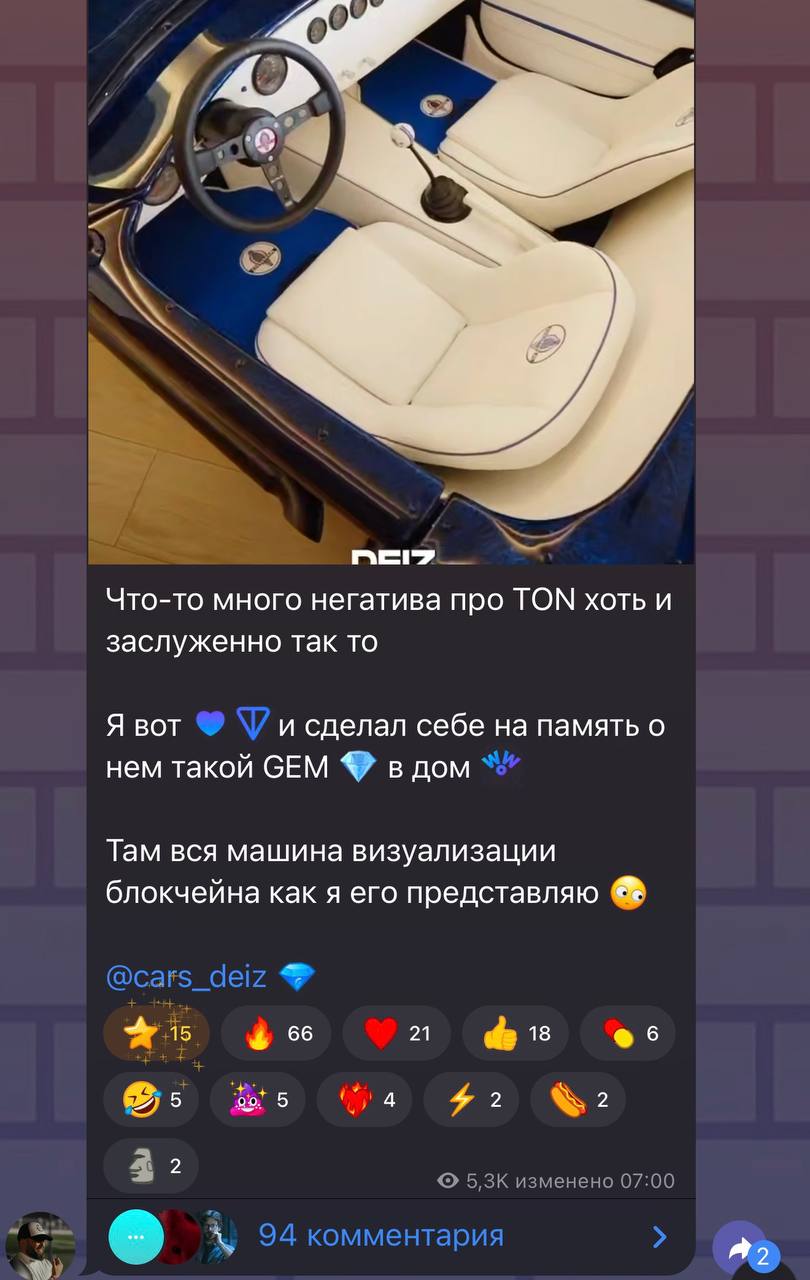Open the channel avatar beside the post
The height and width of the screenshot is (1280, 810).
coord(40,1245)
